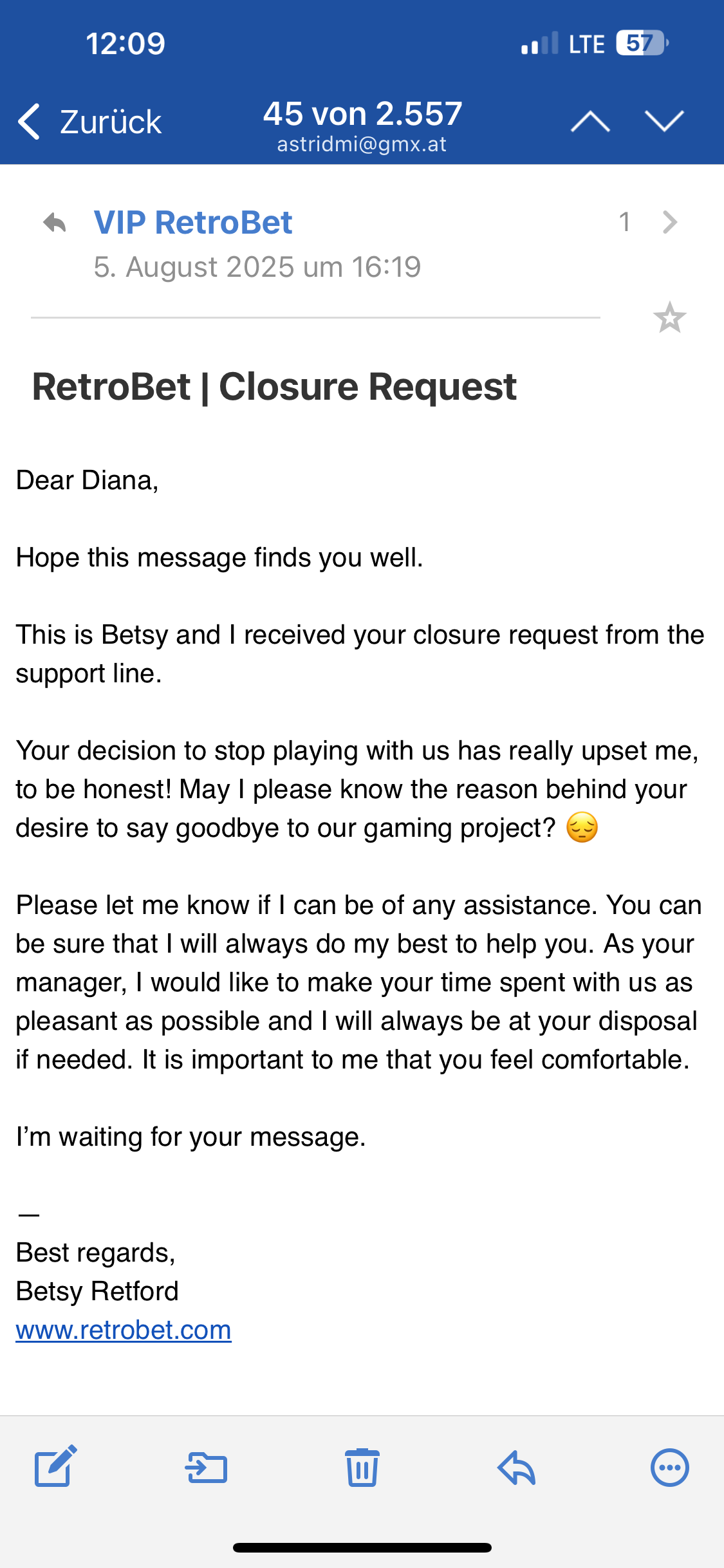Move email to a folder
Screen dimensions: 724x1568
207,1468
